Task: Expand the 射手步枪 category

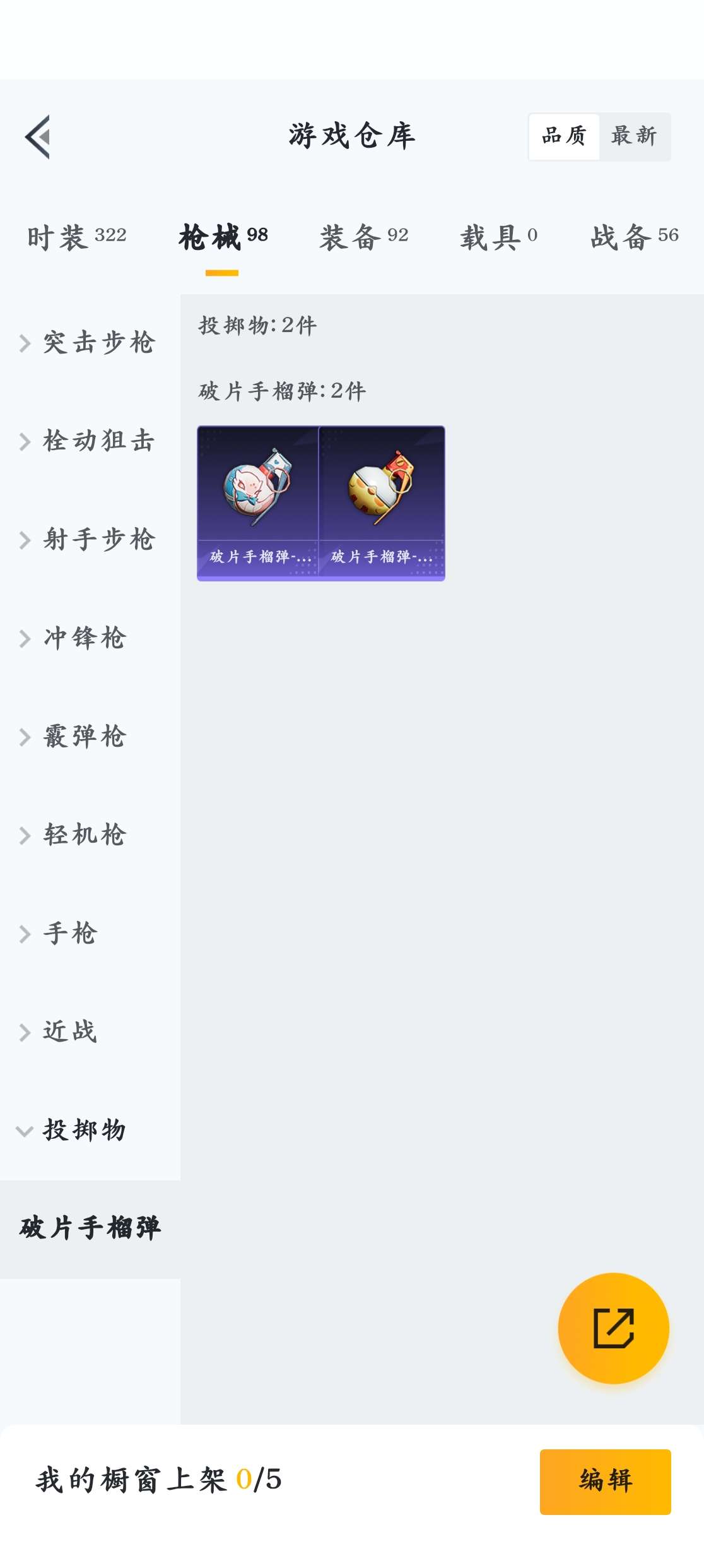Action: click(x=90, y=540)
